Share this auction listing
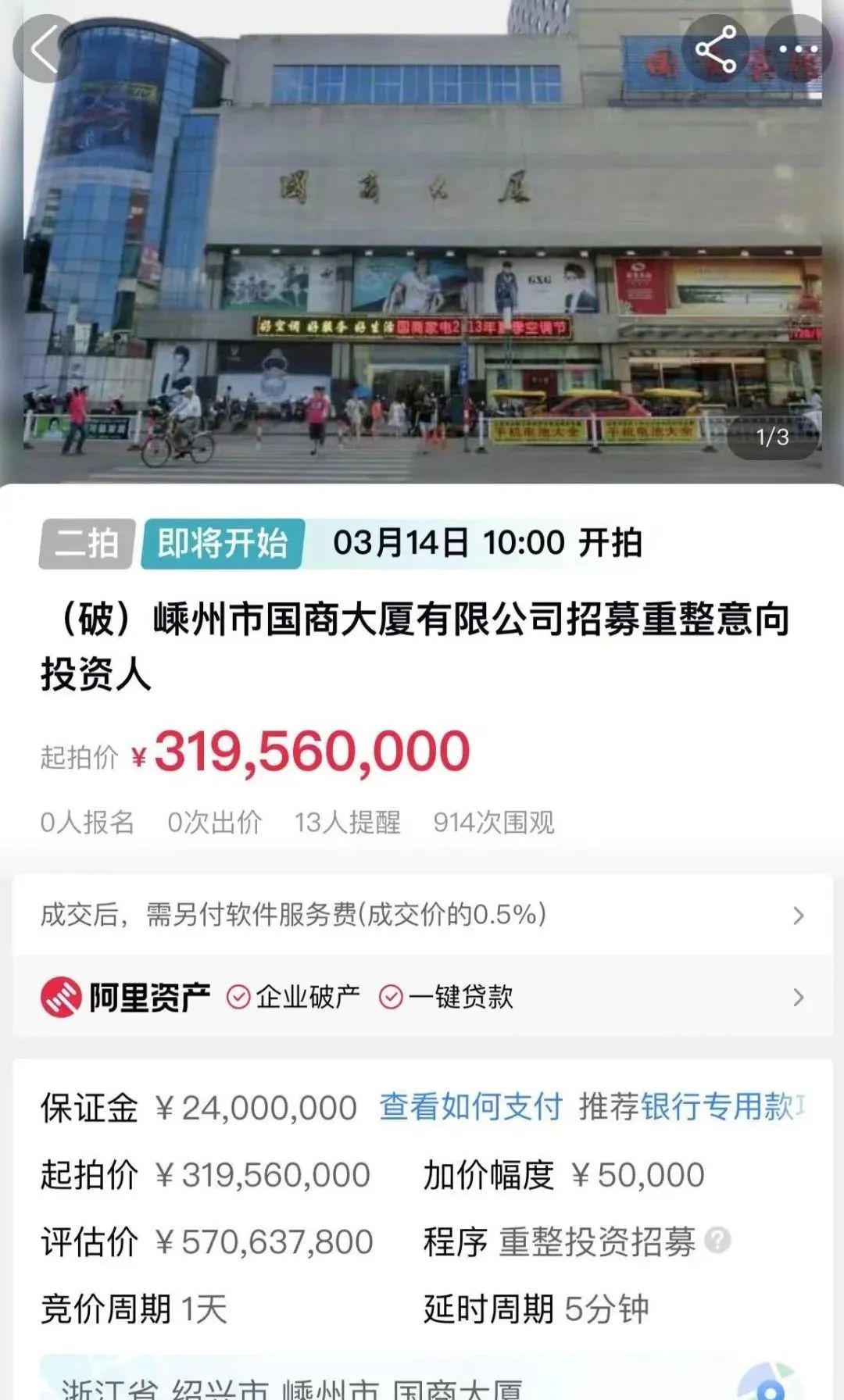The image size is (844, 1400). pyautogui.click(x=715, y=49)
